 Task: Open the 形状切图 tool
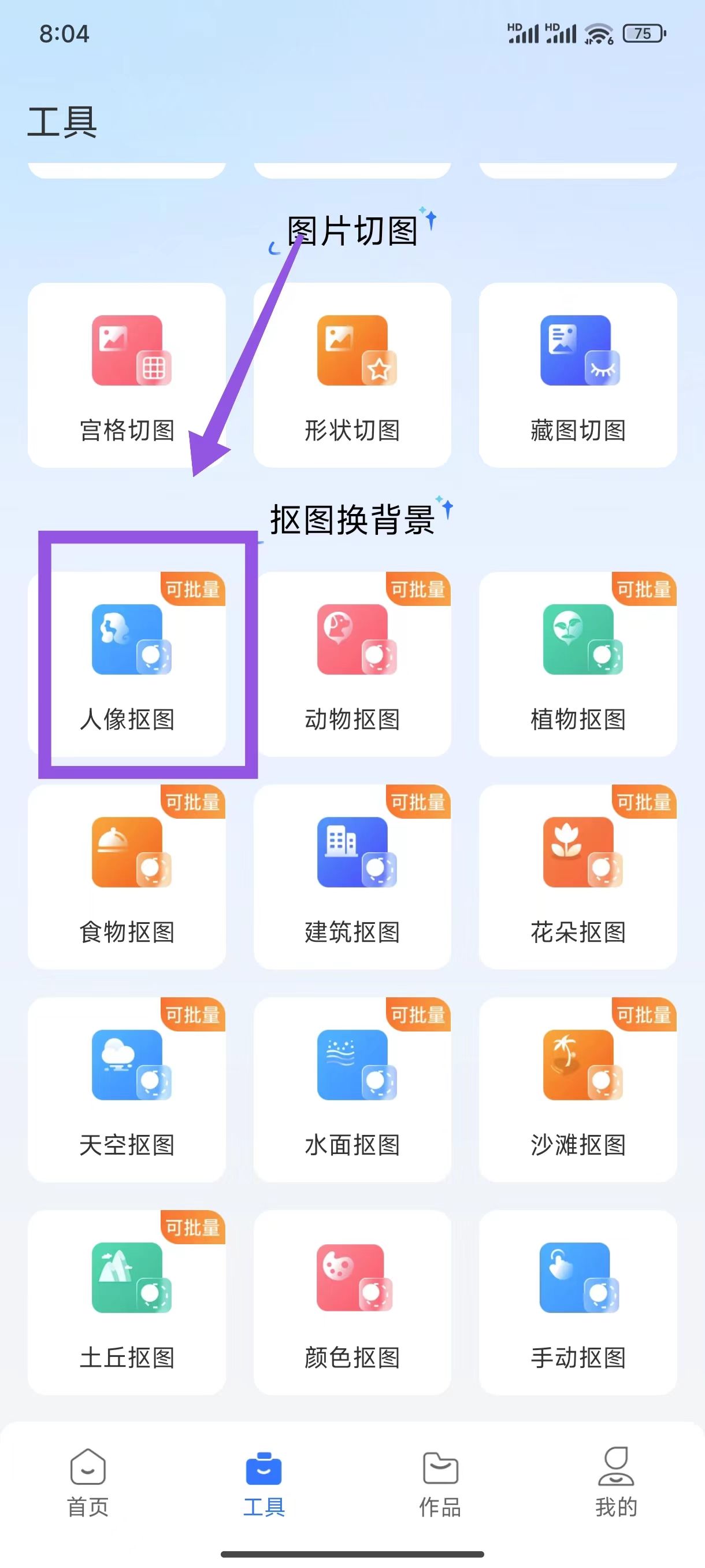click(x=352, y=375)
